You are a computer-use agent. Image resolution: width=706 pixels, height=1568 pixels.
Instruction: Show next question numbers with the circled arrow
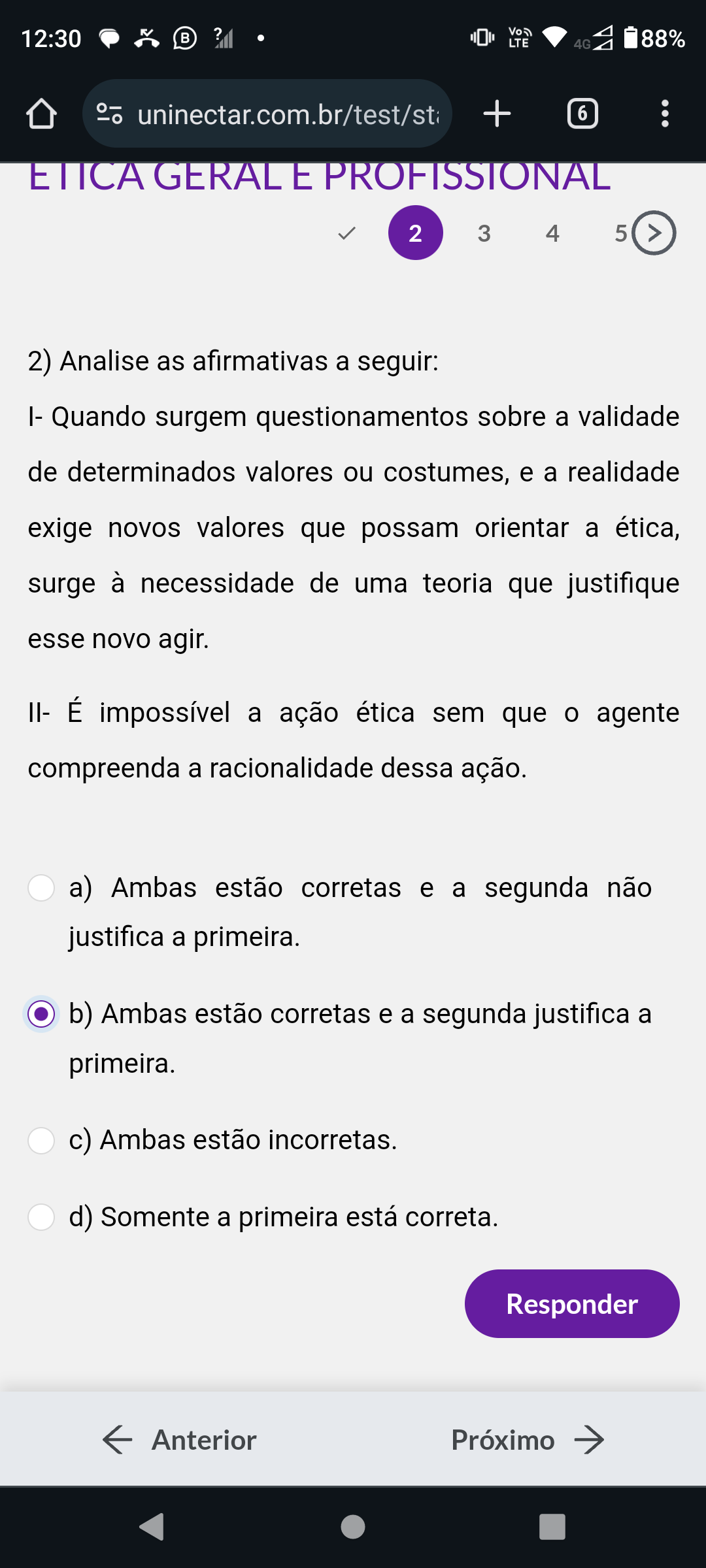[655, 233]
